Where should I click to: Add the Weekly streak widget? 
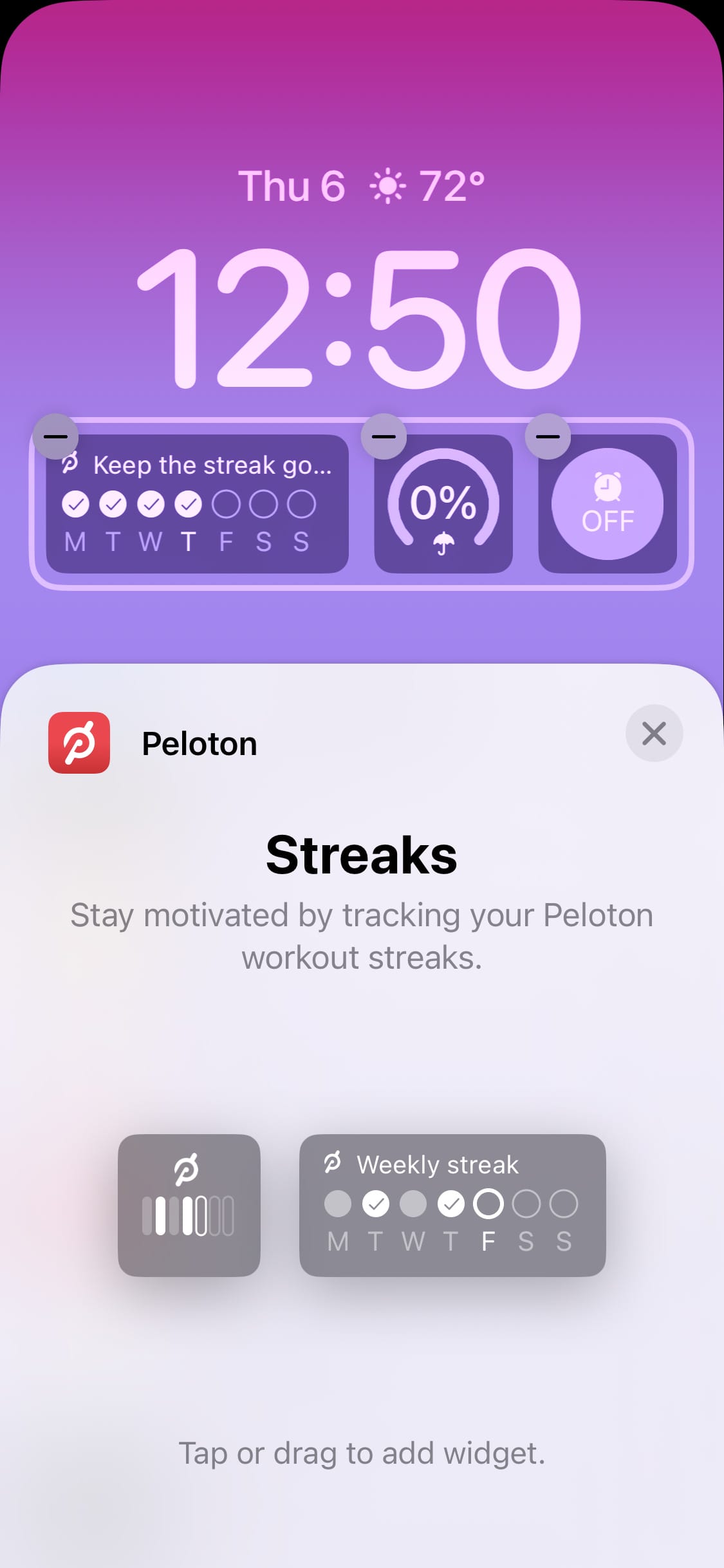pos(452,1205)
